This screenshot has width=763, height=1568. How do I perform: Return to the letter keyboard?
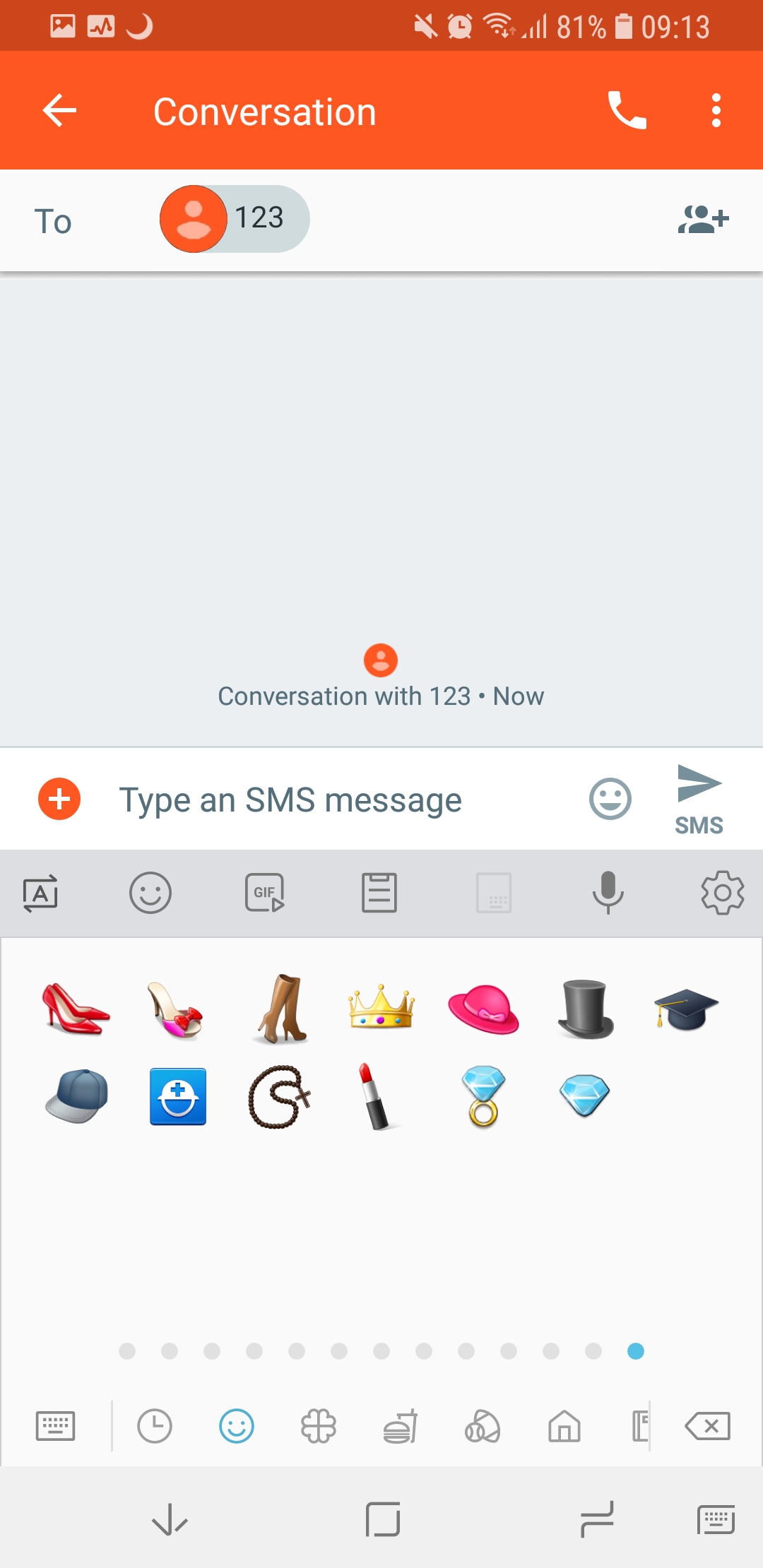[x=55, y=1425]
